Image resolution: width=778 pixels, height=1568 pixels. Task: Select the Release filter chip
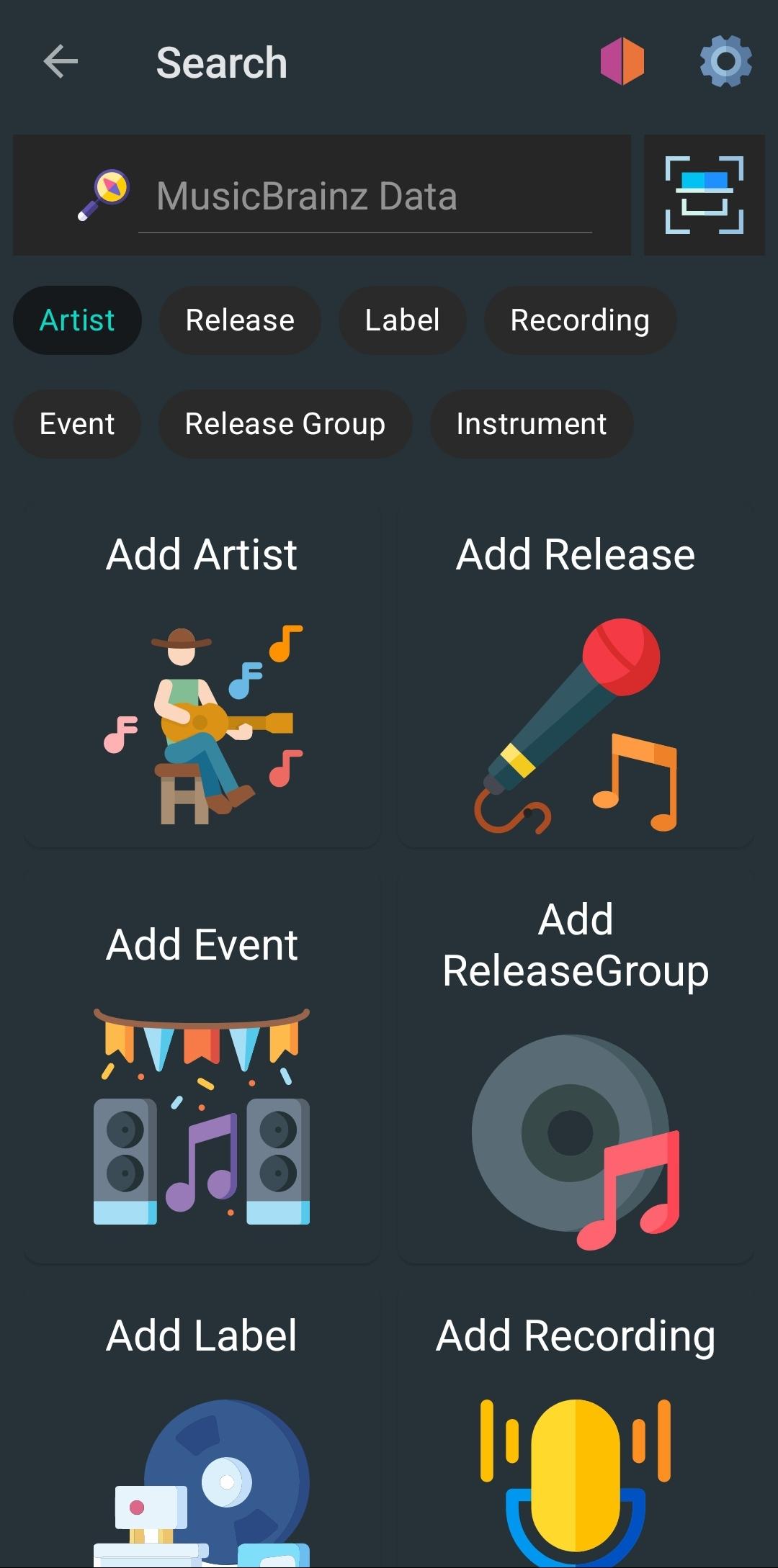tap(240, 320)
